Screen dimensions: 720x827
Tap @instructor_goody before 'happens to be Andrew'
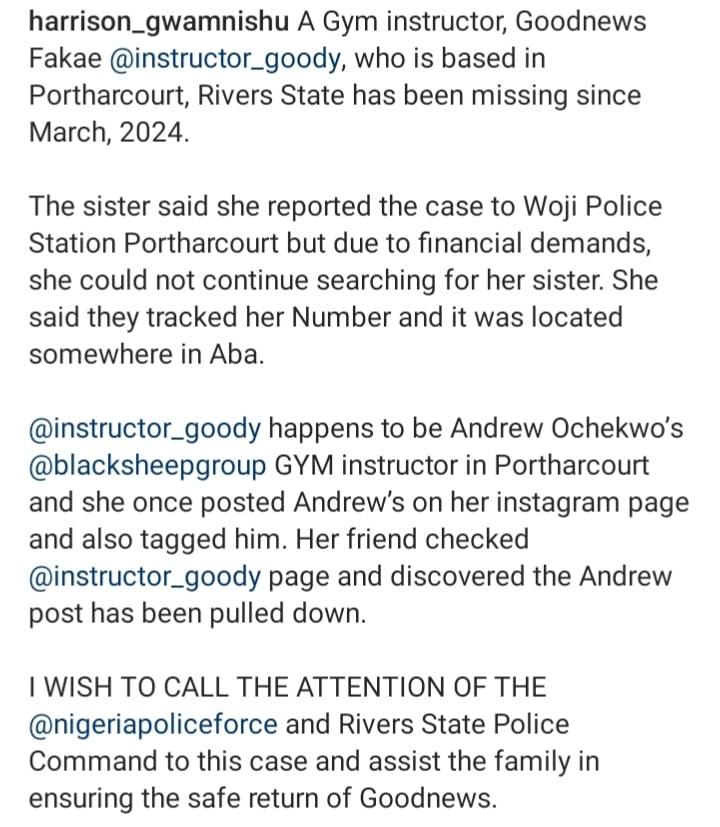[x=145, y=429]
